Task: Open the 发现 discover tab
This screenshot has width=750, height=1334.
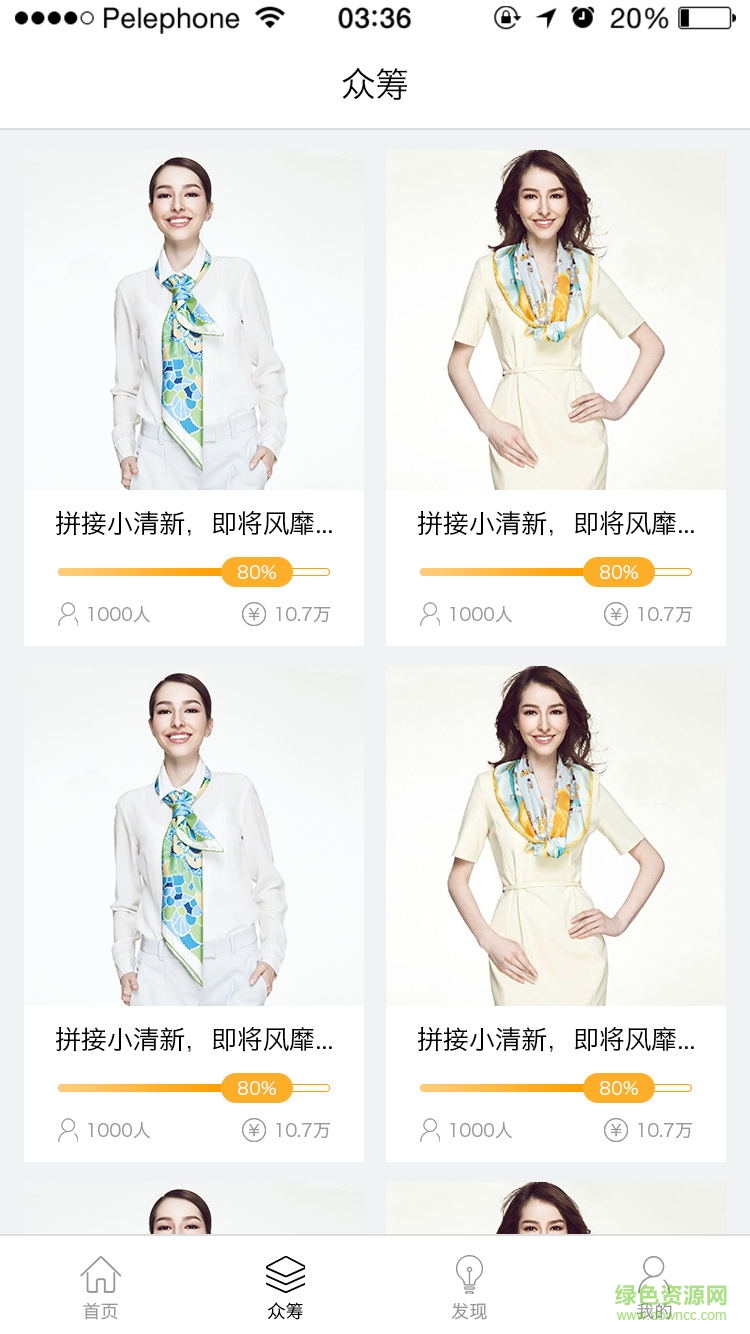Action: point(469,1287)
